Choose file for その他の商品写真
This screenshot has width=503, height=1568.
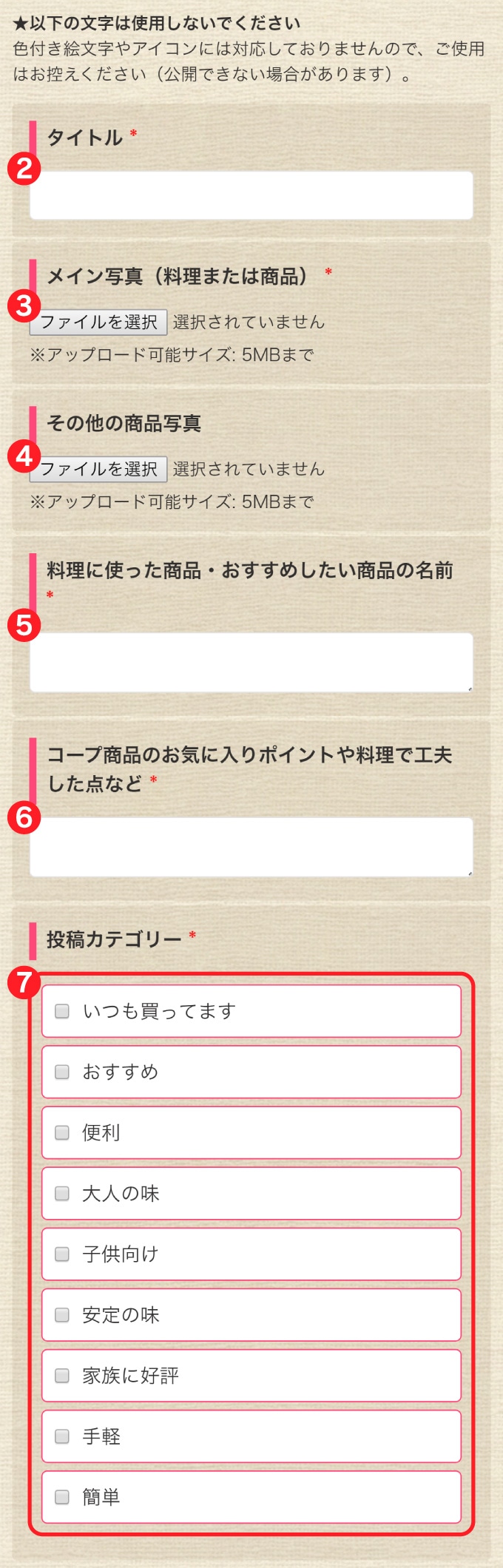[x=99, y=469]
